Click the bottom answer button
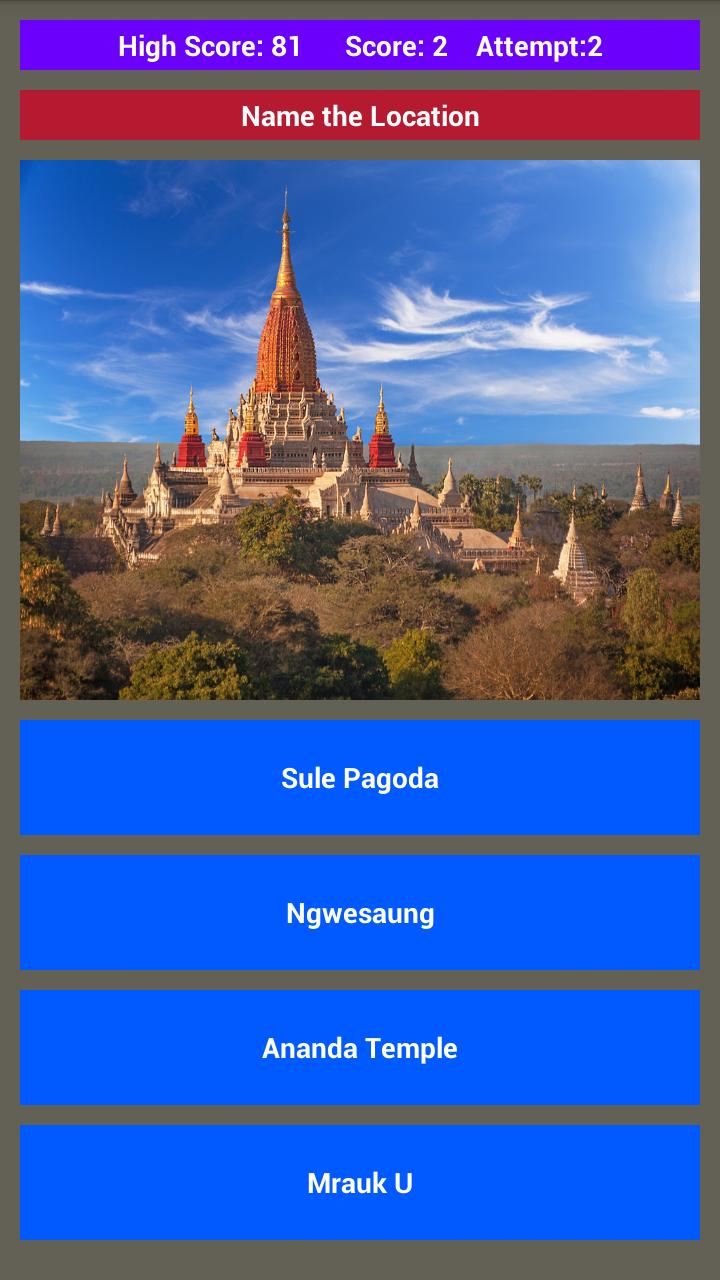The width and height of the screenshot is (720, 1280). click(x=360, y=1182)
